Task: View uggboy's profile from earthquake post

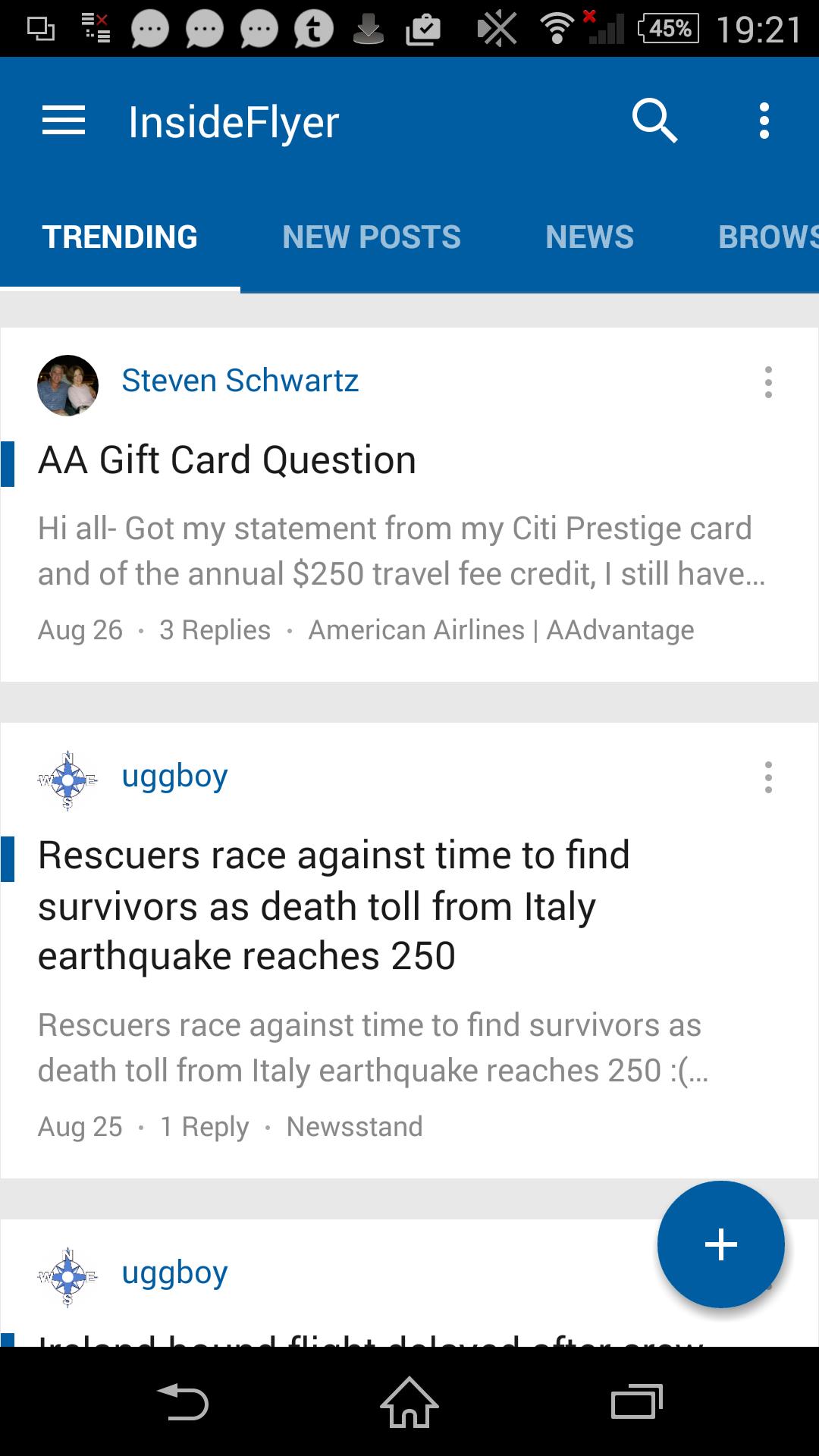Action: [x=174, y=777]
